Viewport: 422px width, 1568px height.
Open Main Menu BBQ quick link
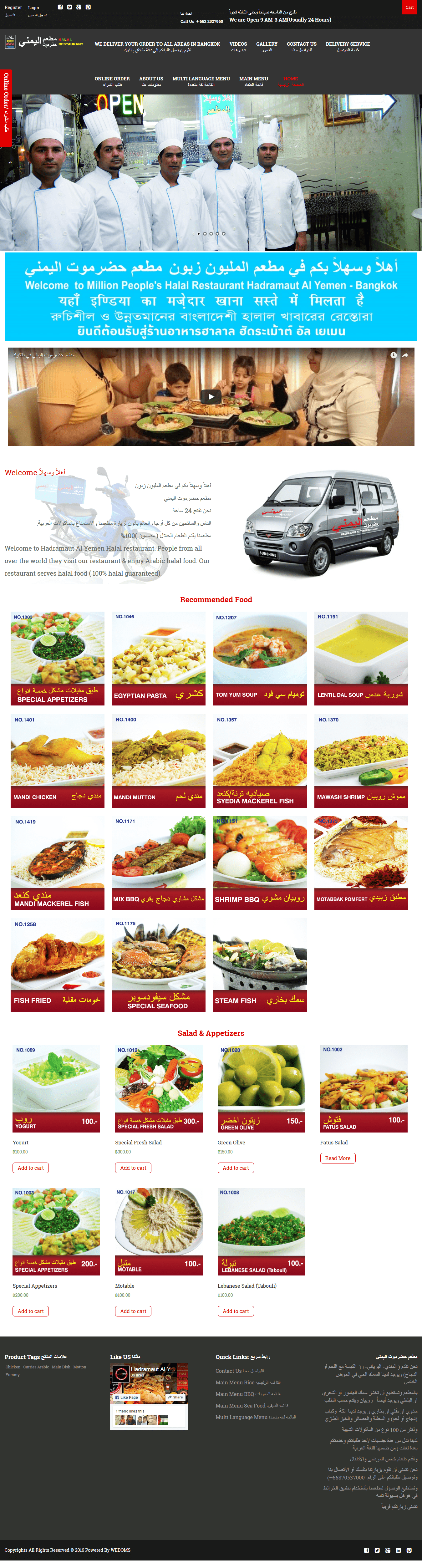pyautogui.click(x=234, y=1393)
